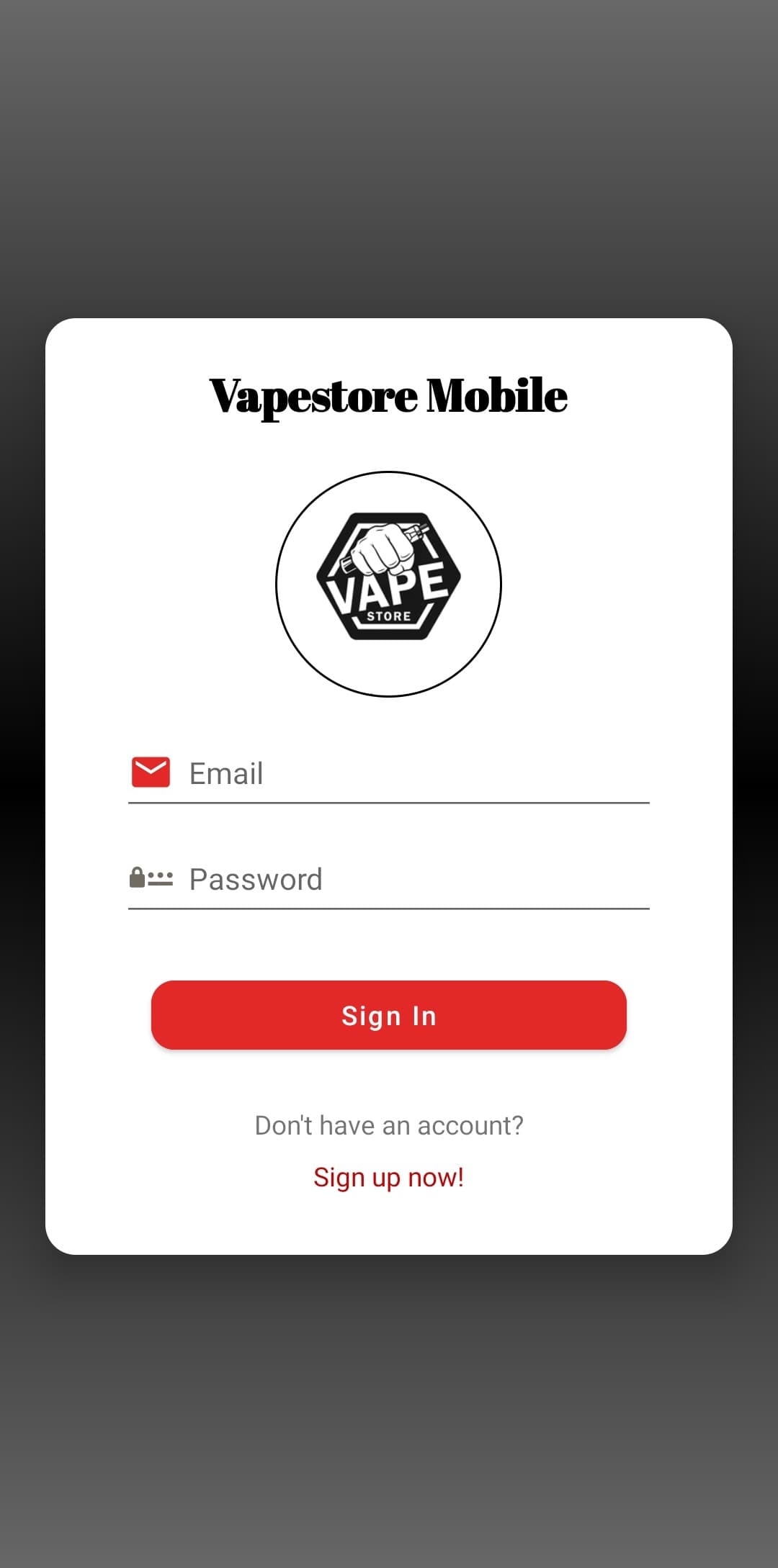This screenshot has height=1568, width=778.
Task: Tap the Email input field
Action: pyautogui.click(x=389, y=774)
